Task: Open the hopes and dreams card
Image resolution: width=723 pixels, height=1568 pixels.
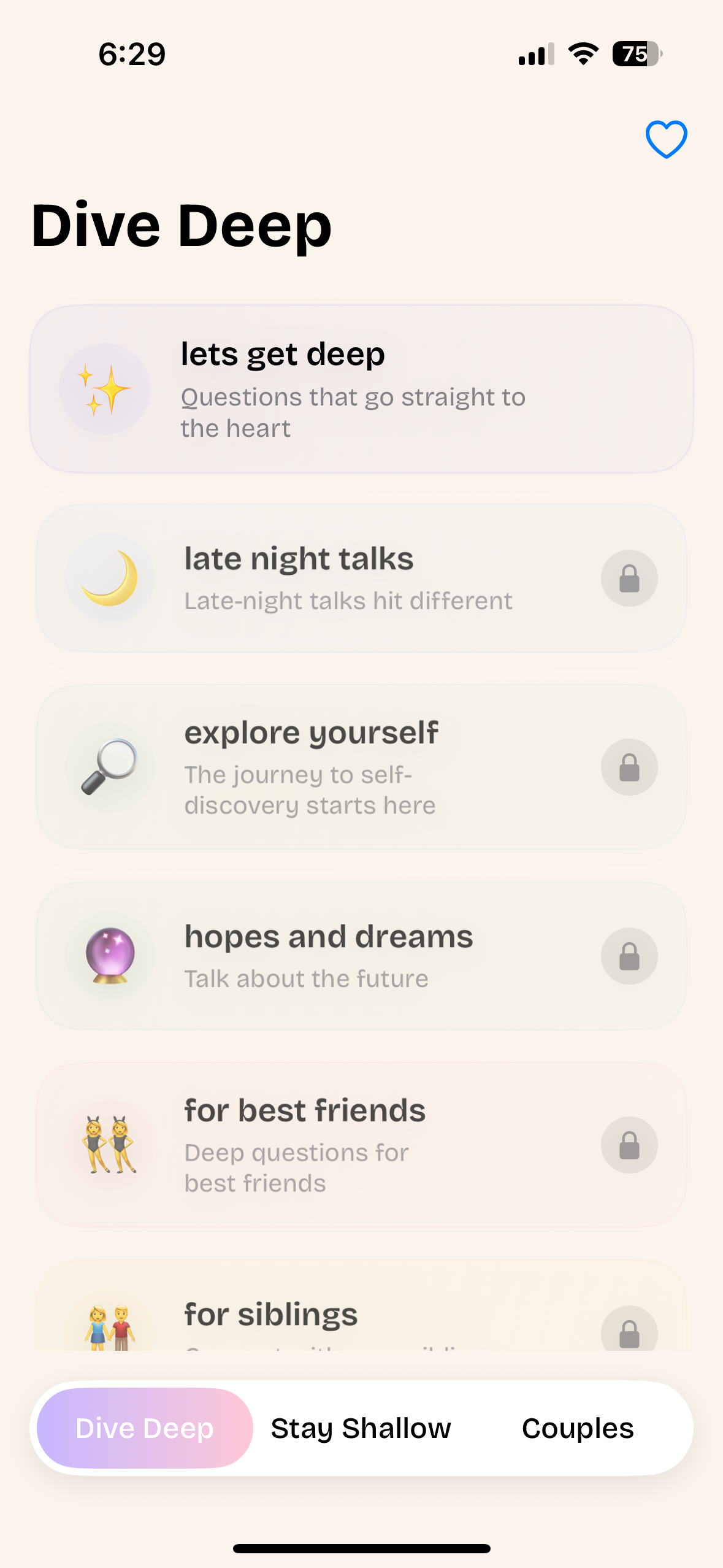Action: tap(361, 956)
